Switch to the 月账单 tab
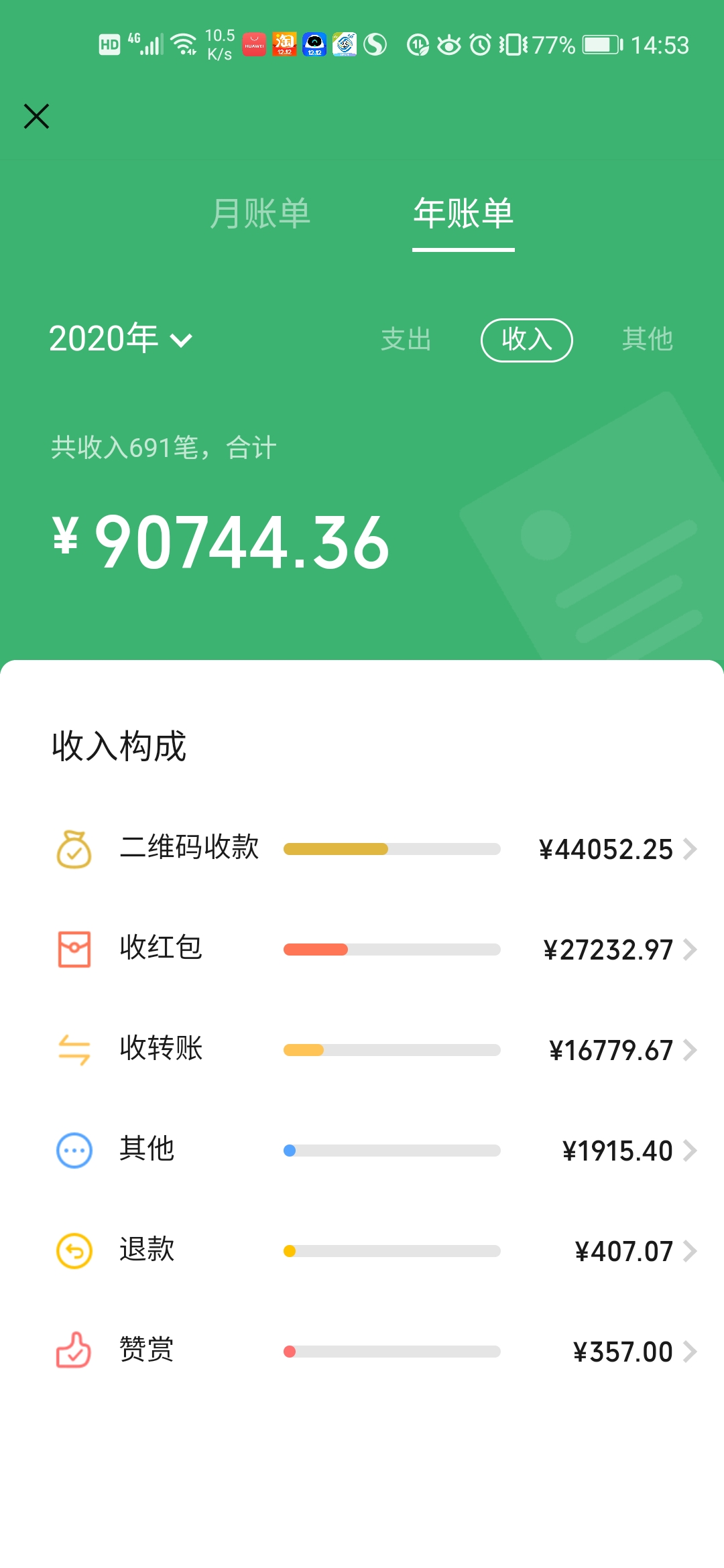The width and height of the screenshot is (724, 1568). point(261,213)
